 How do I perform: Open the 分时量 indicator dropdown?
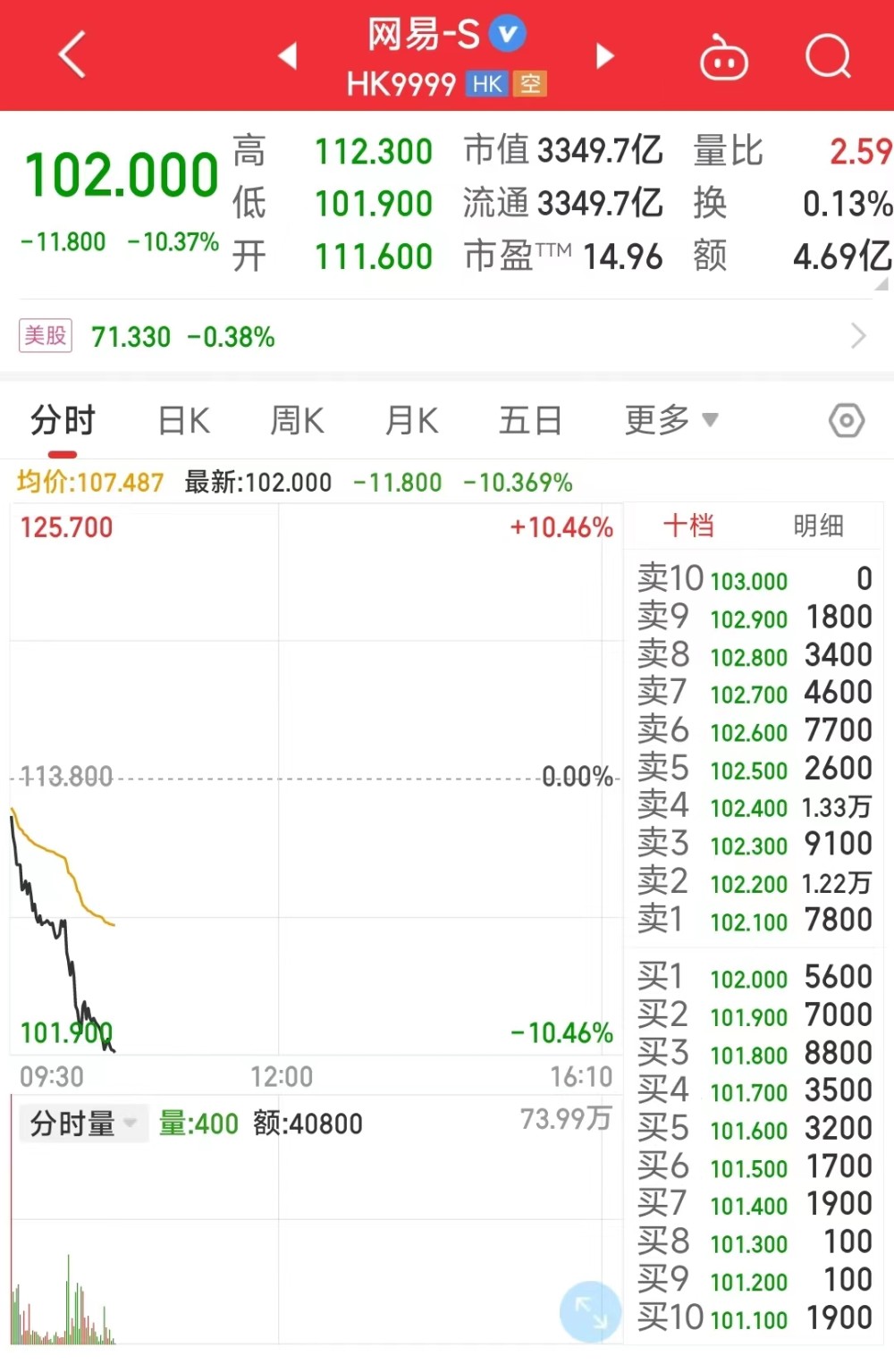click(x=82, y=1124)
